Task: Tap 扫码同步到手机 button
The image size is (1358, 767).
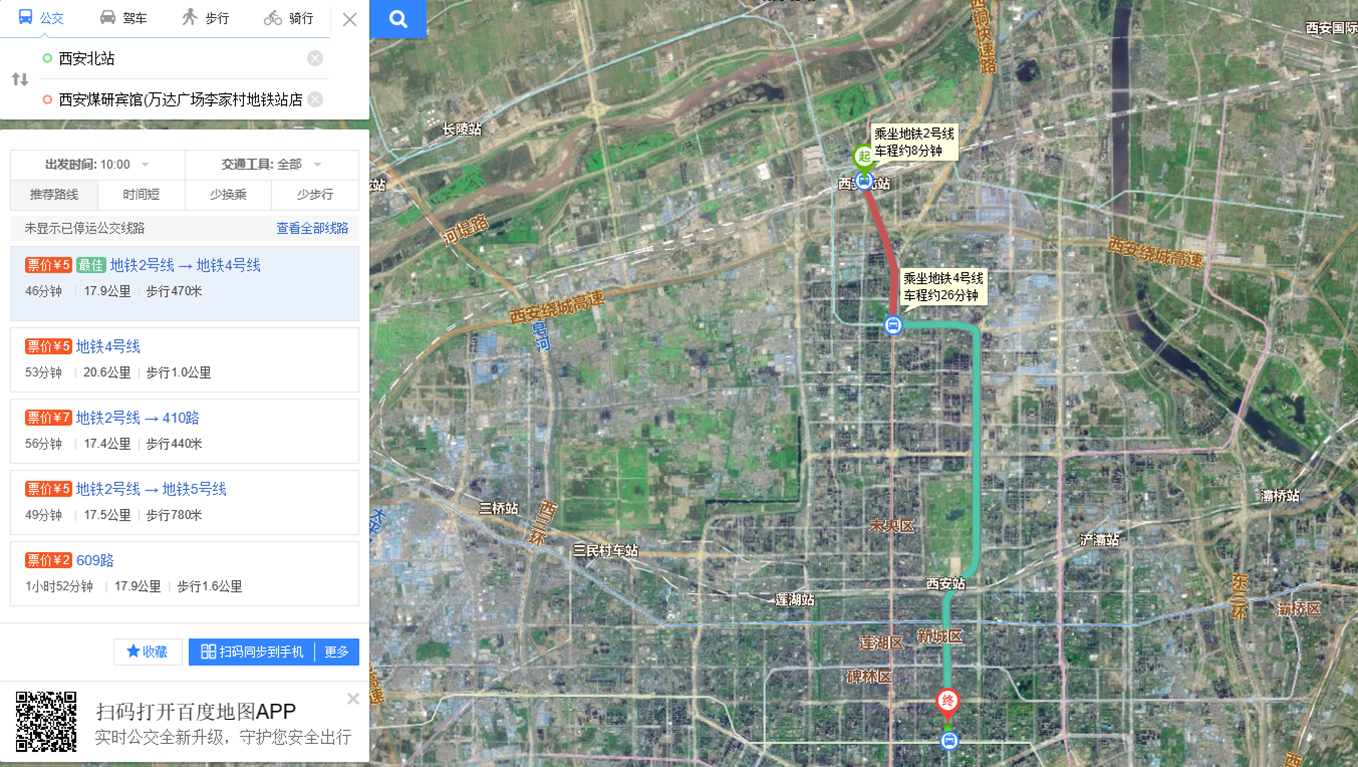Action: pyautogui.click(x=252, y=652)
